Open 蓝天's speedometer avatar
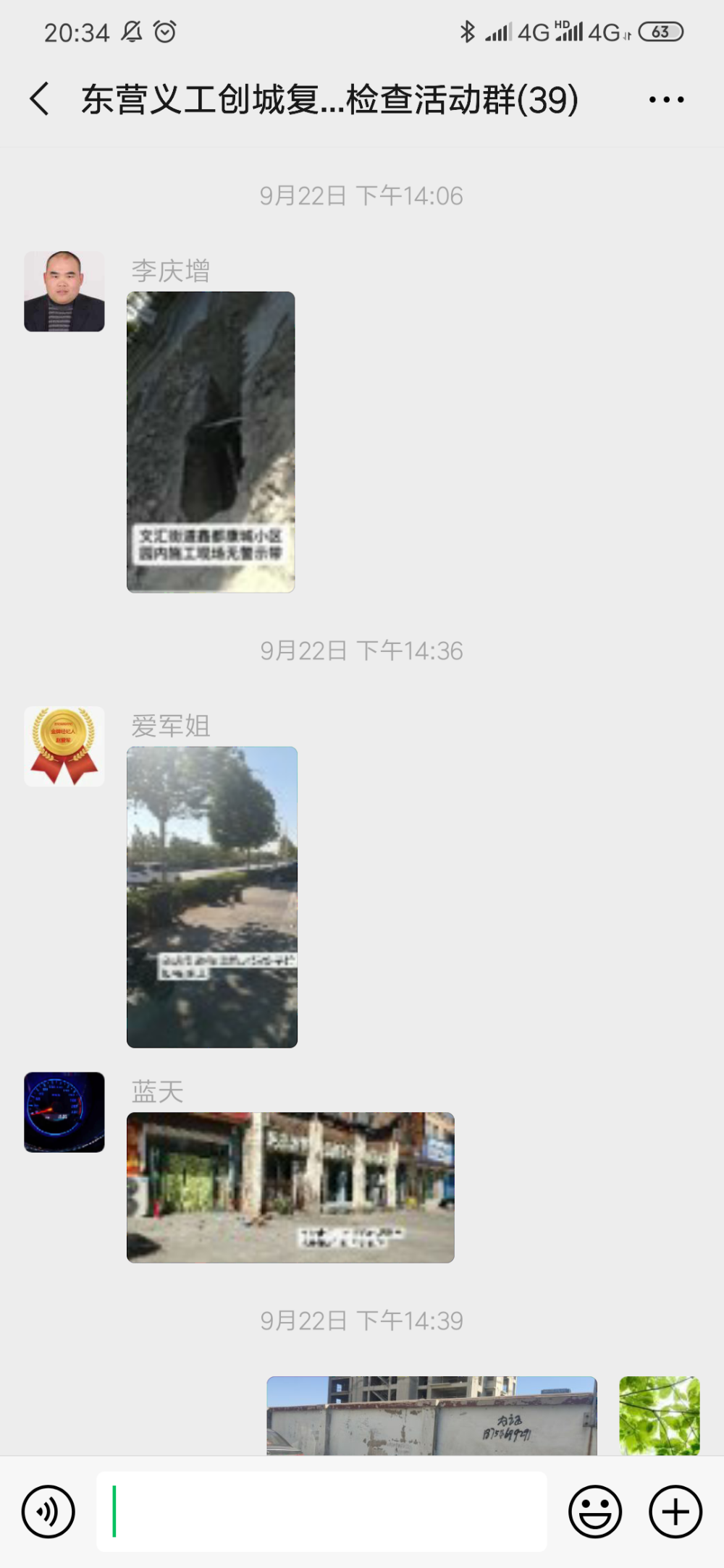This screenshot has height=1568, width=724. [x=64, y=1112]
